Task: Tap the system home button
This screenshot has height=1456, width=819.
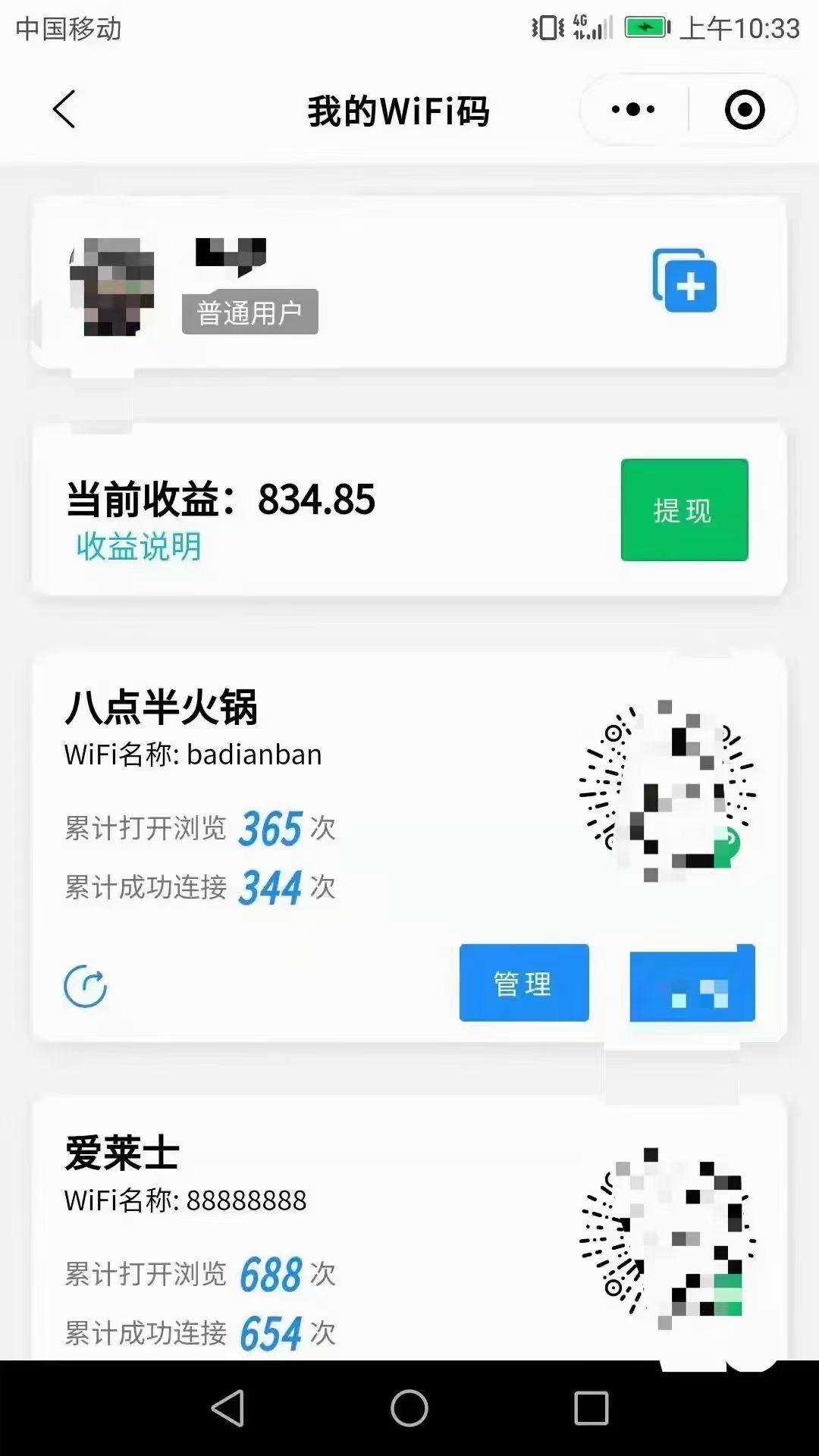Action: click(x=409, y=1409)
